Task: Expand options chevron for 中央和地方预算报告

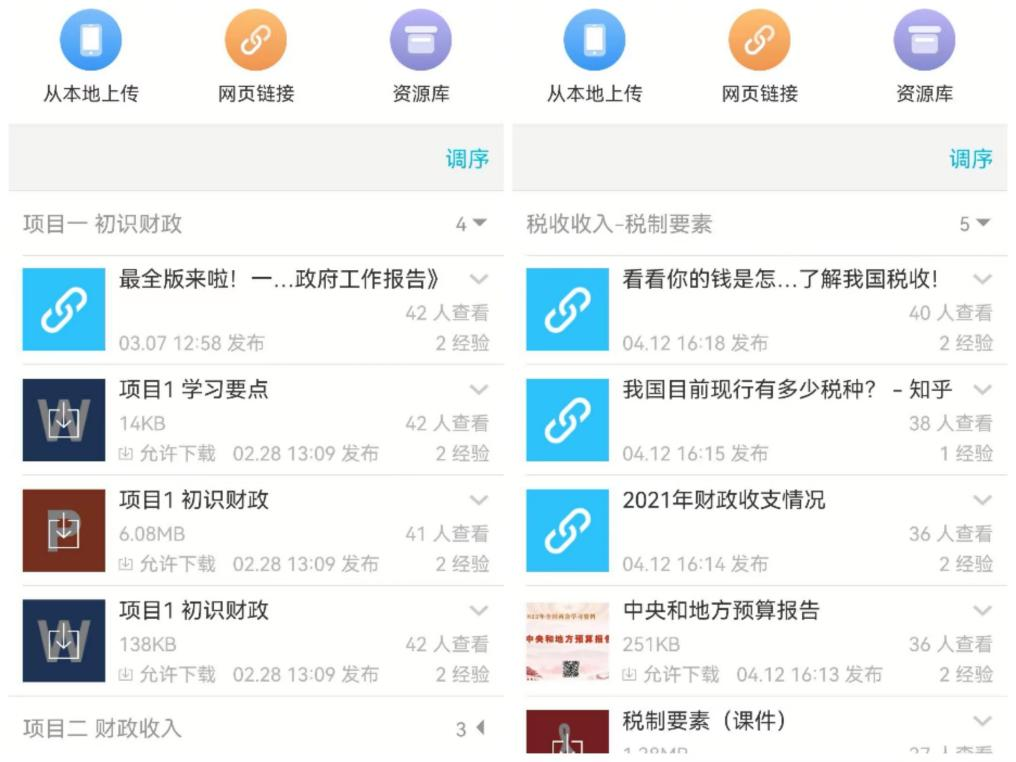Action: (983, 610)
